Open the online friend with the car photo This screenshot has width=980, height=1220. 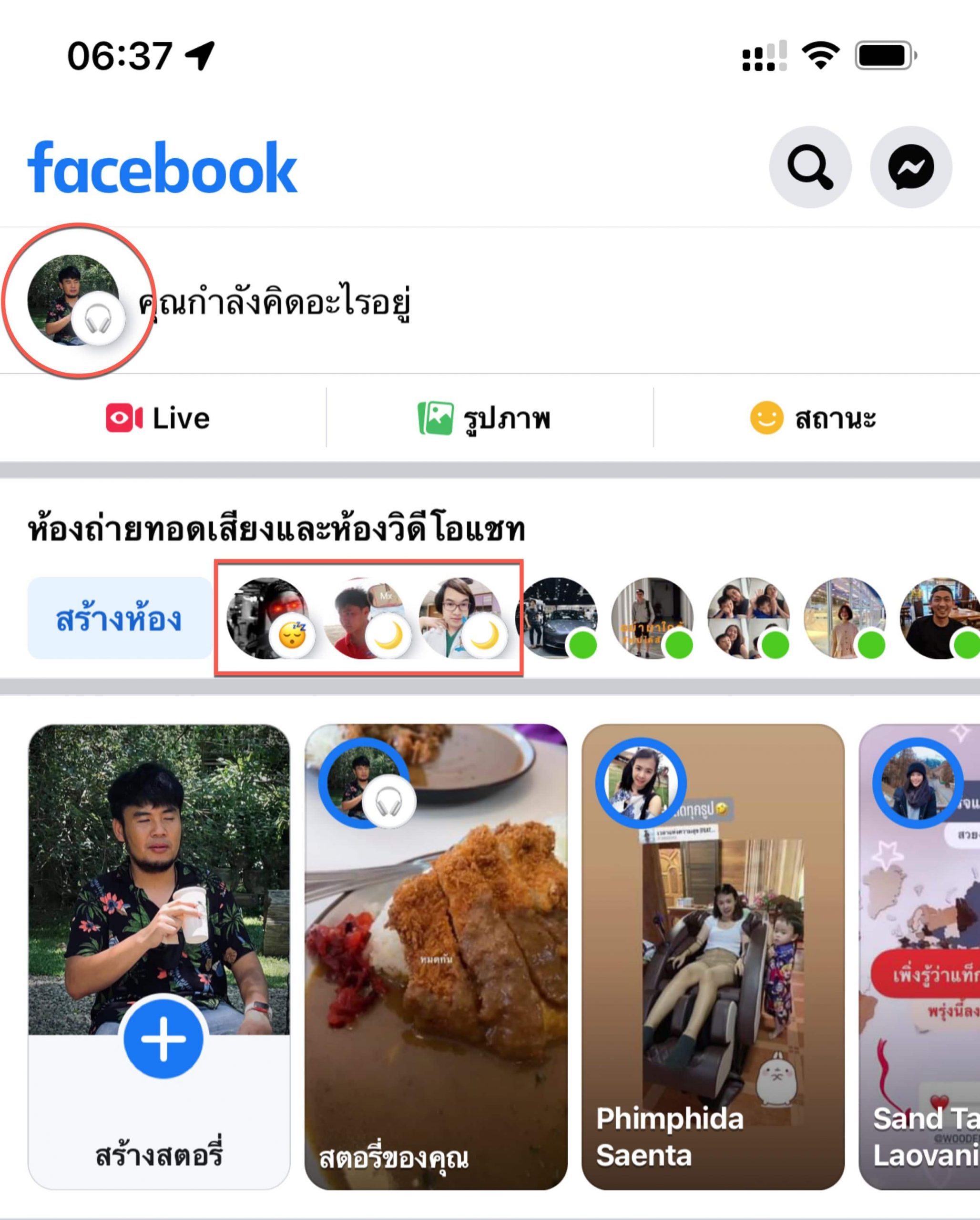(557, 618)
